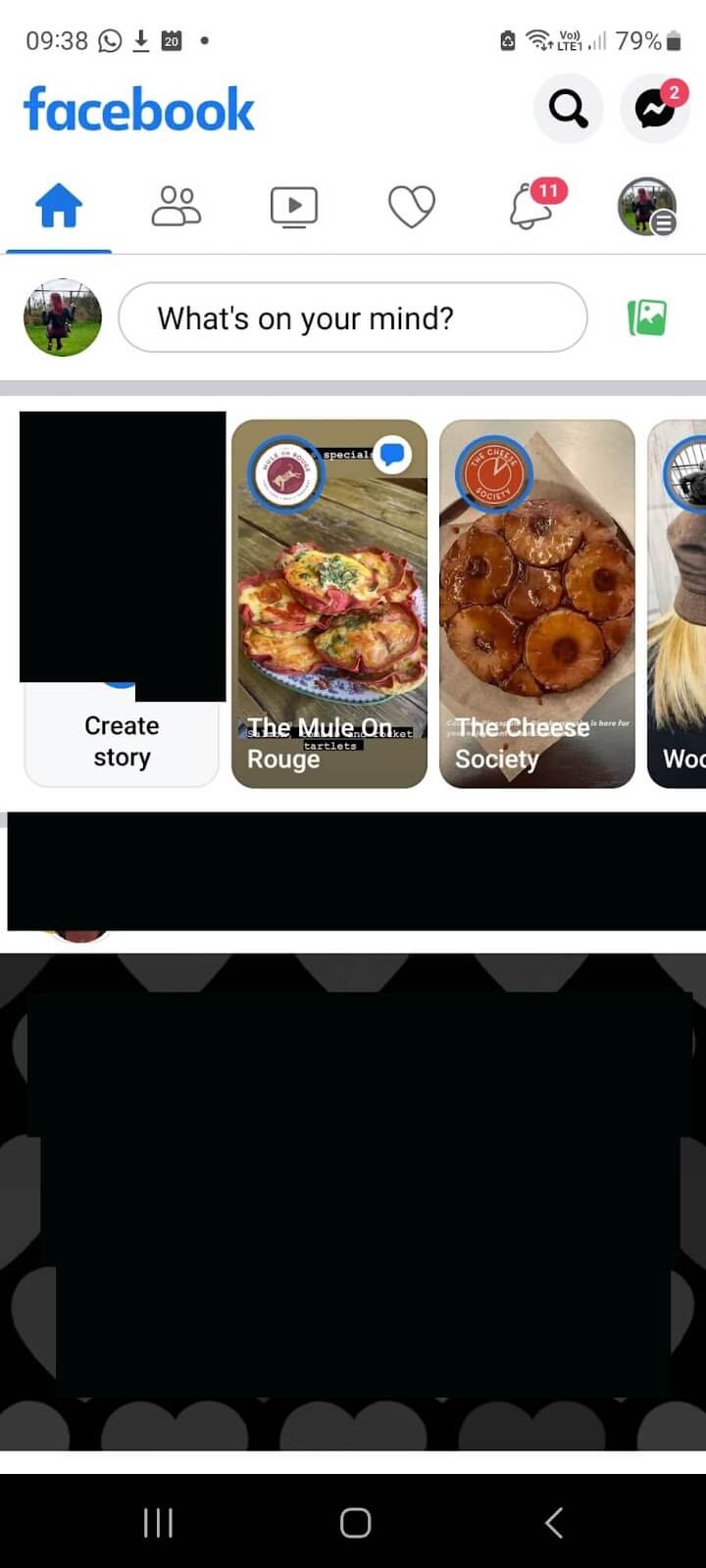Switch to the Home feed tab

click(x=59, y=207)
